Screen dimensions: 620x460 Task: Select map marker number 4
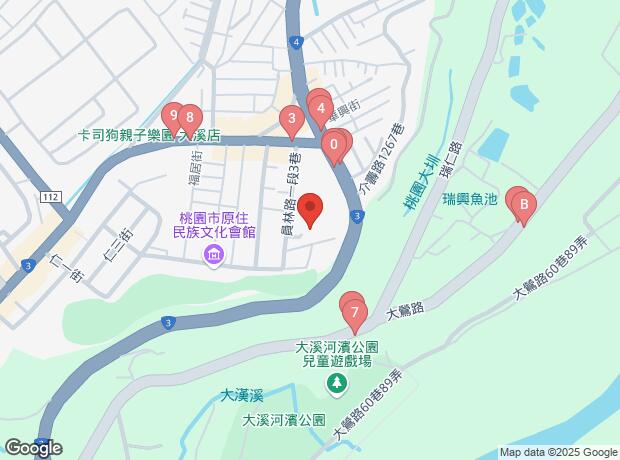321,106
